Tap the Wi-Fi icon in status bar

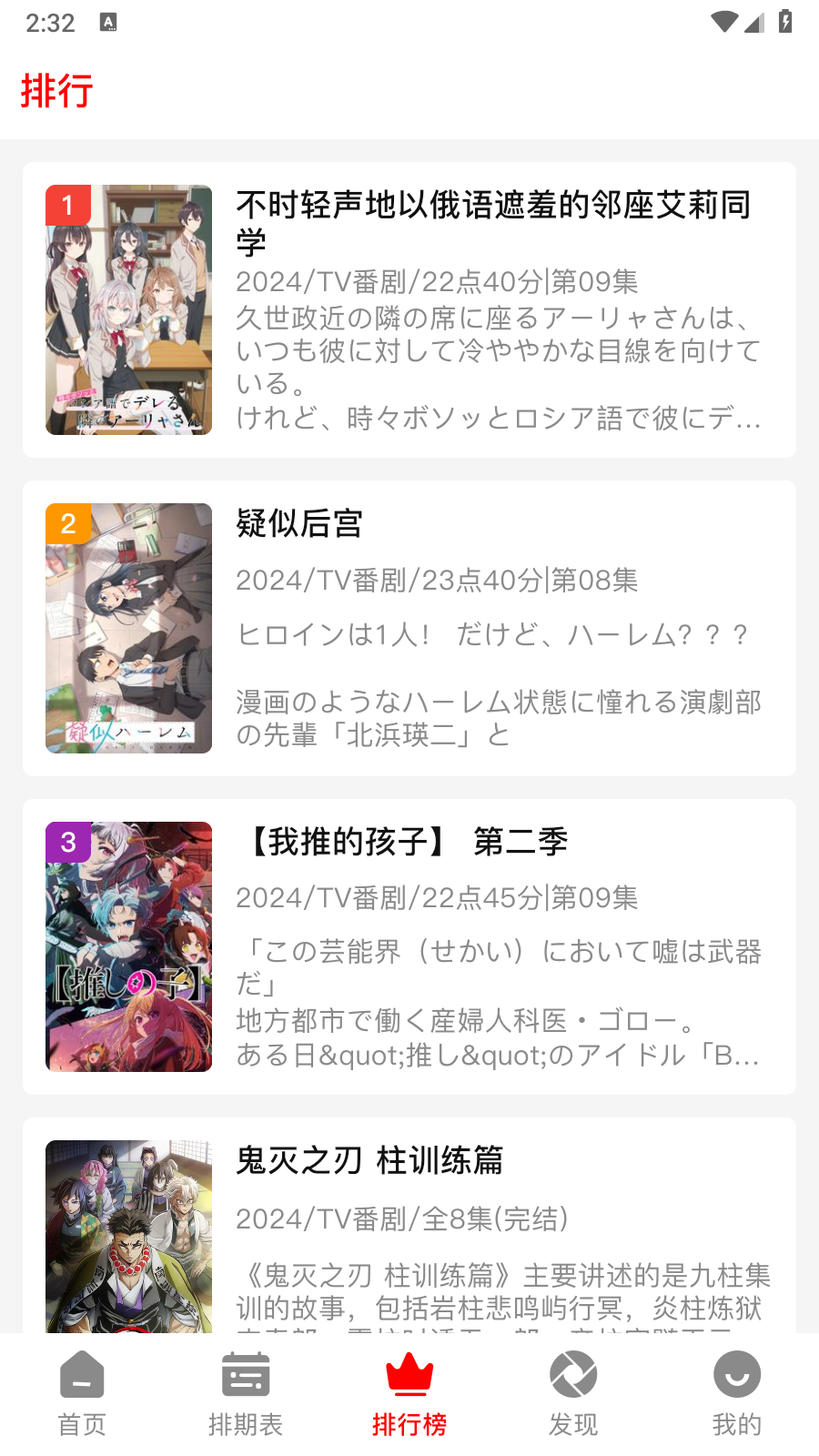pos(723,23)
